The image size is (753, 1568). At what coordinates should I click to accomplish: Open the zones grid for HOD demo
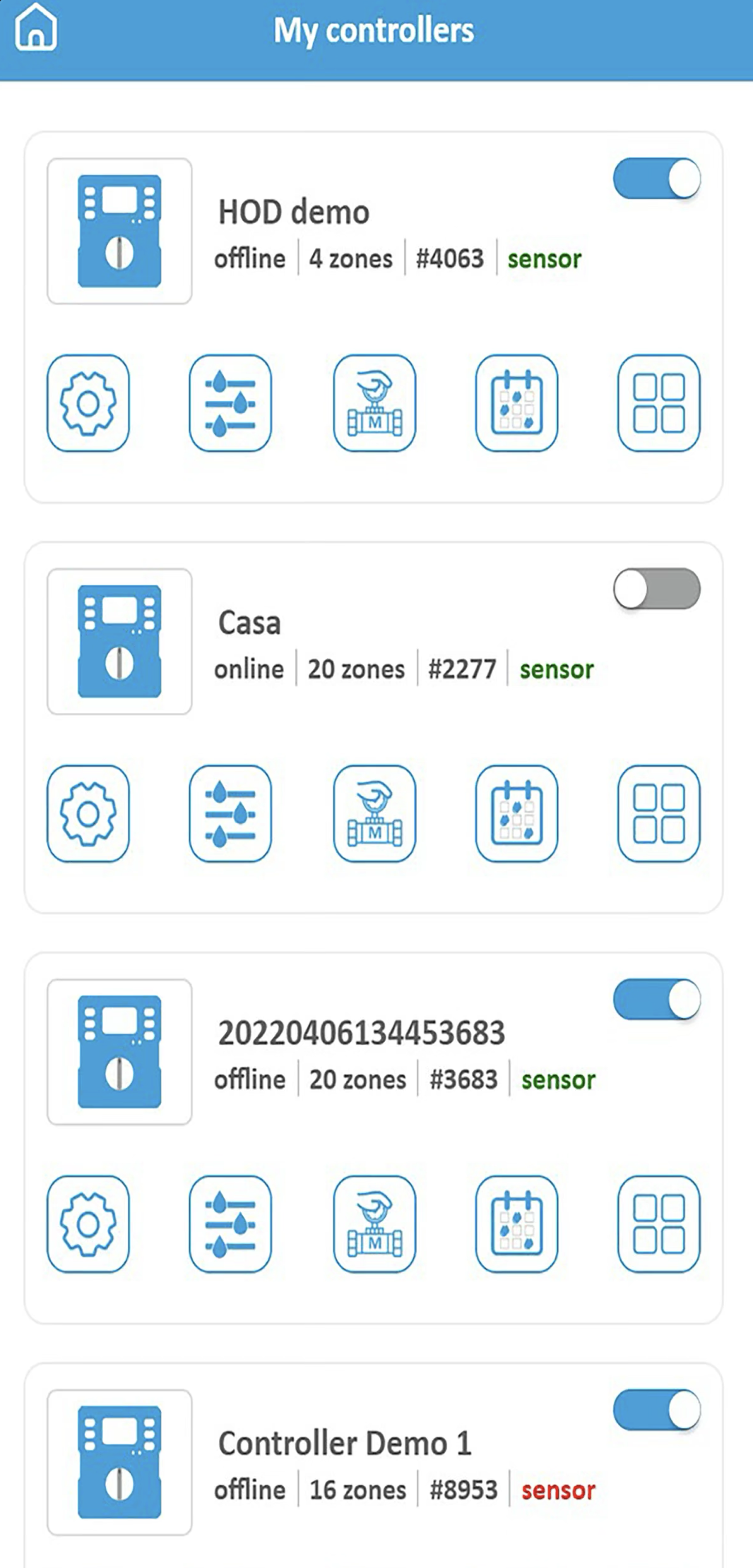658,403
